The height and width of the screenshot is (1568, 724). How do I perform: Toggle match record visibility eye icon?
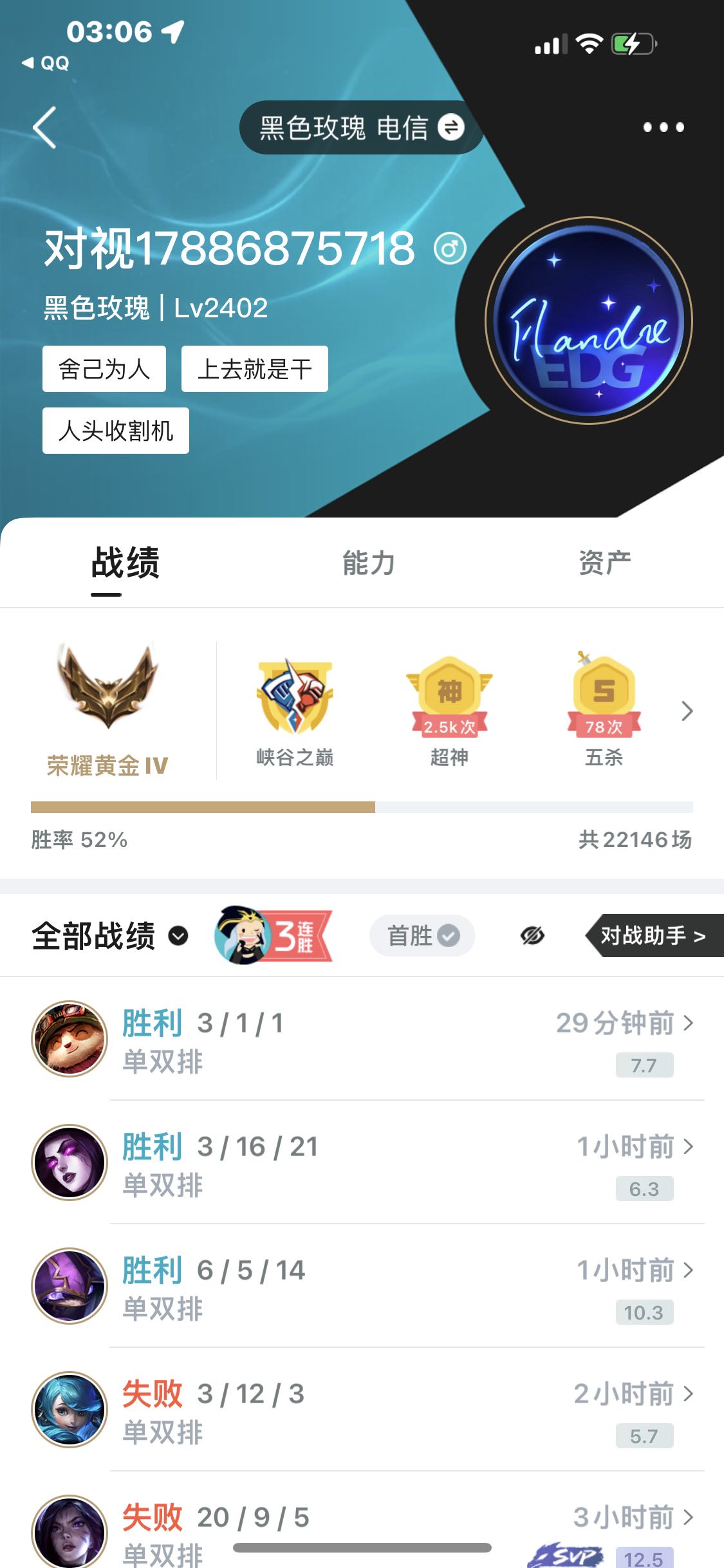532,935
